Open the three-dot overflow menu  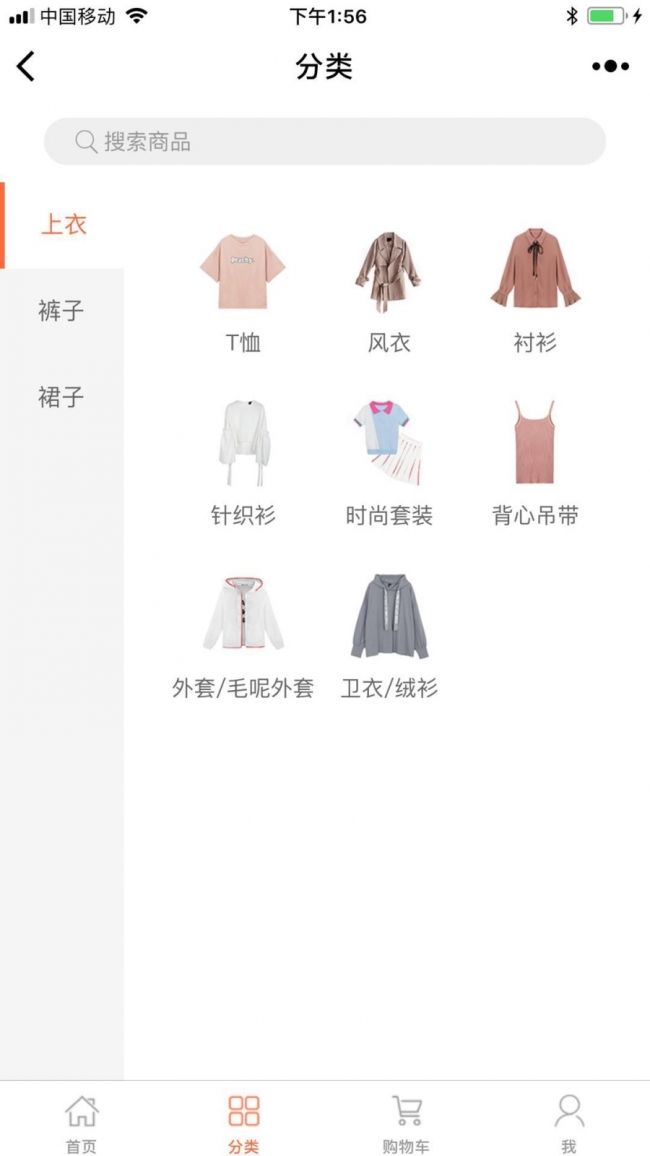tap(610, 67)
